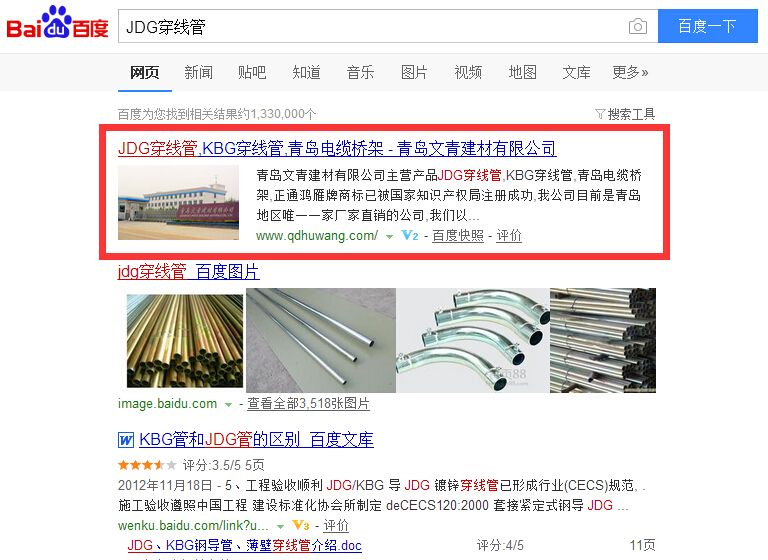This screenshot has height=560, width=768.
Task: Open KBG管和JDG管的区别 百度文库 result
Action: [255, 440]
